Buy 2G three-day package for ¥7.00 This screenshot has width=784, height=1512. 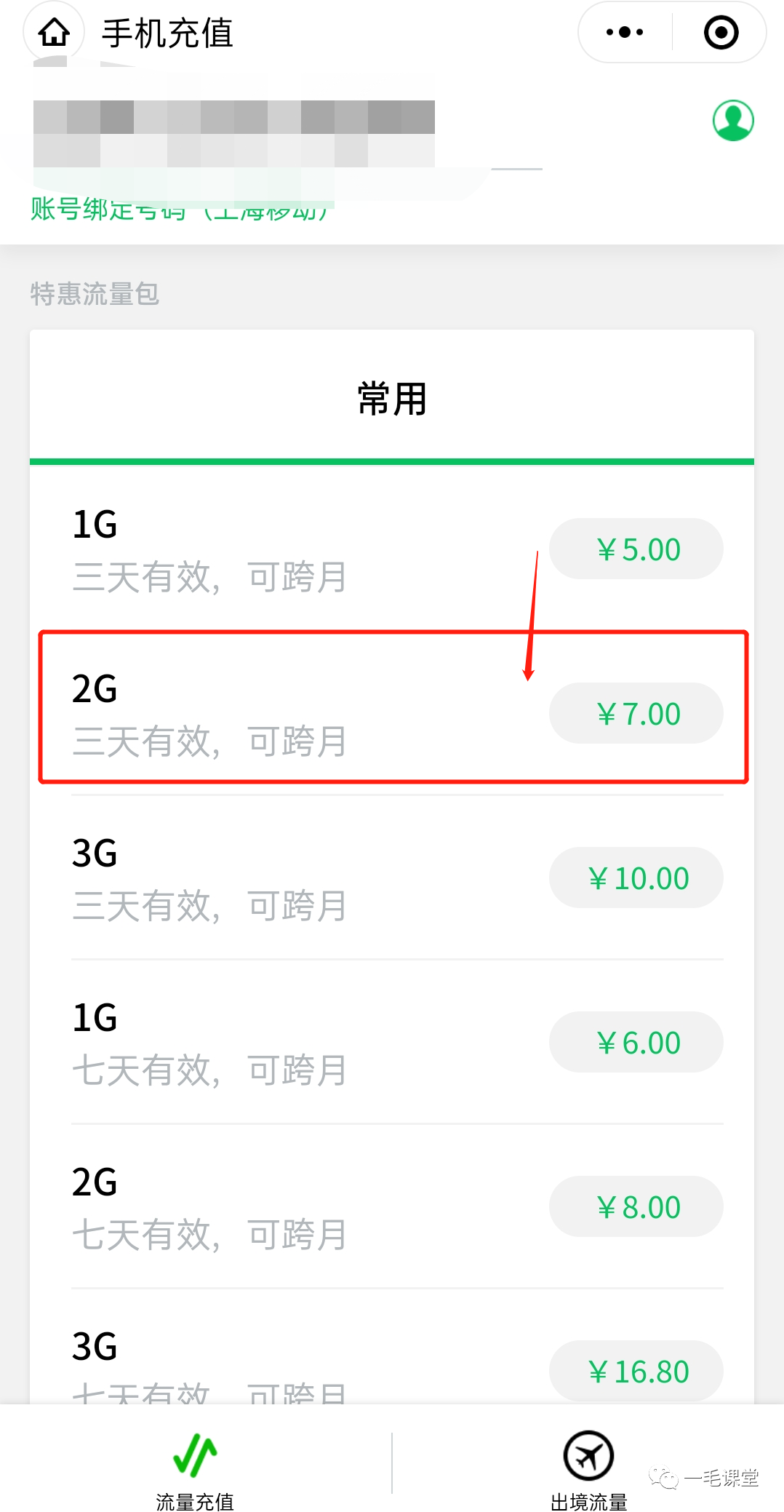(636, 714)
